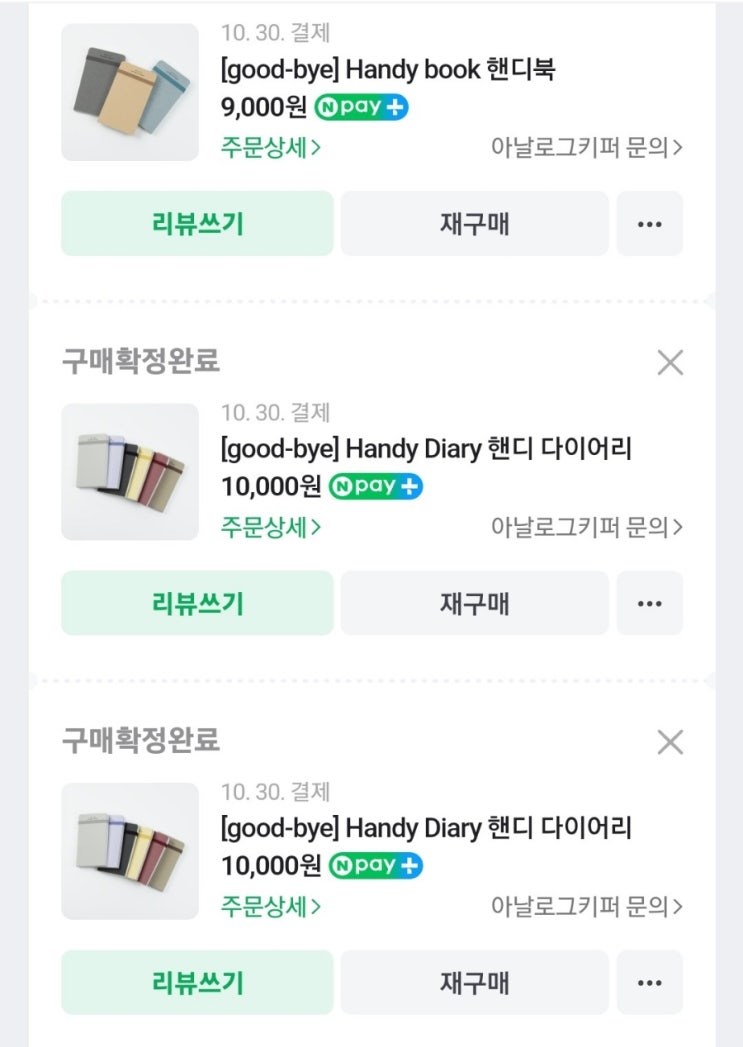View 주문상세 of the upper Handy Diary order
The height and width of the screenshot is (1047, 743).
point(271,526)
